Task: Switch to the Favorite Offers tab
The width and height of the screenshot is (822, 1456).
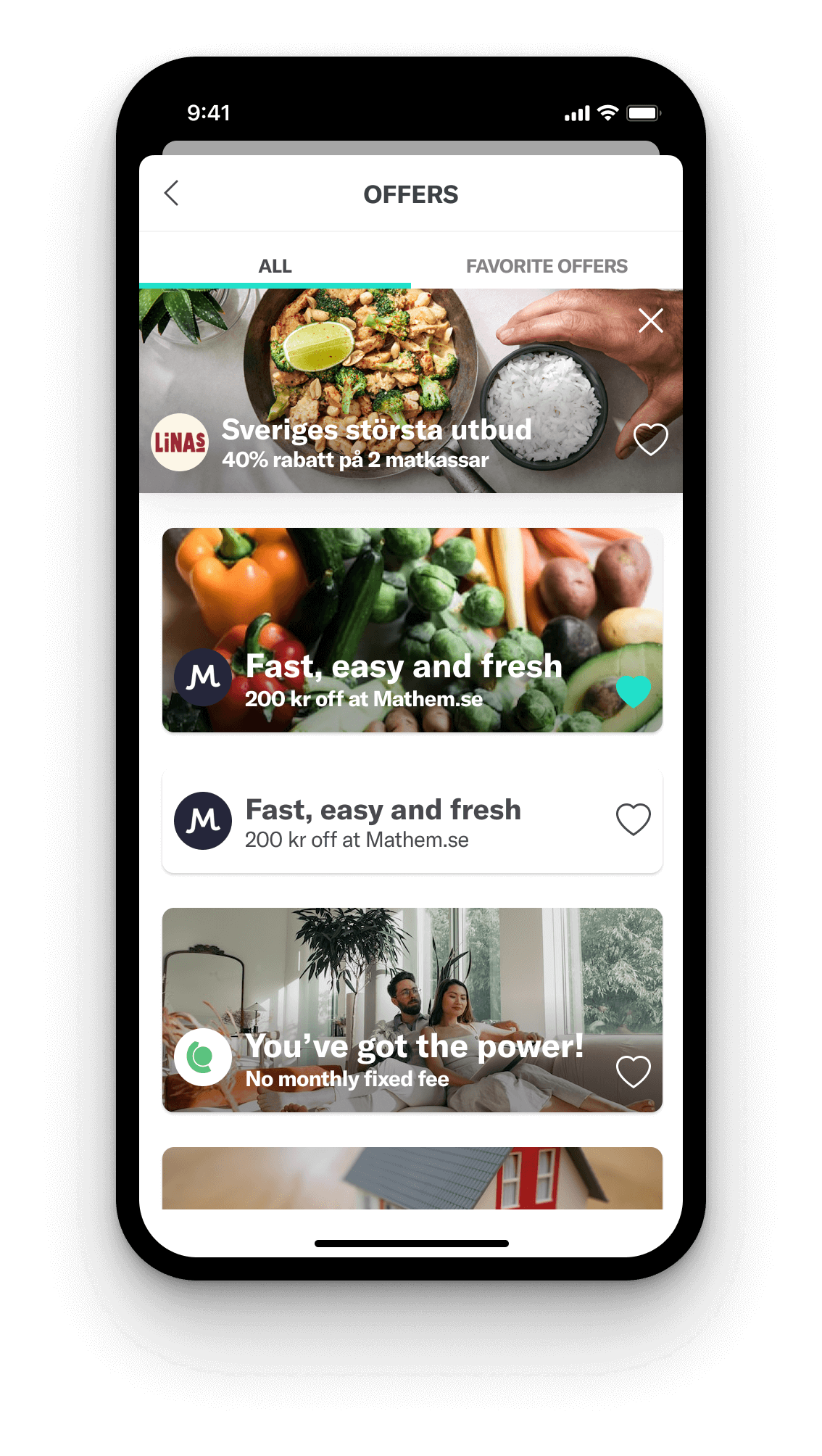Action: 547,266
